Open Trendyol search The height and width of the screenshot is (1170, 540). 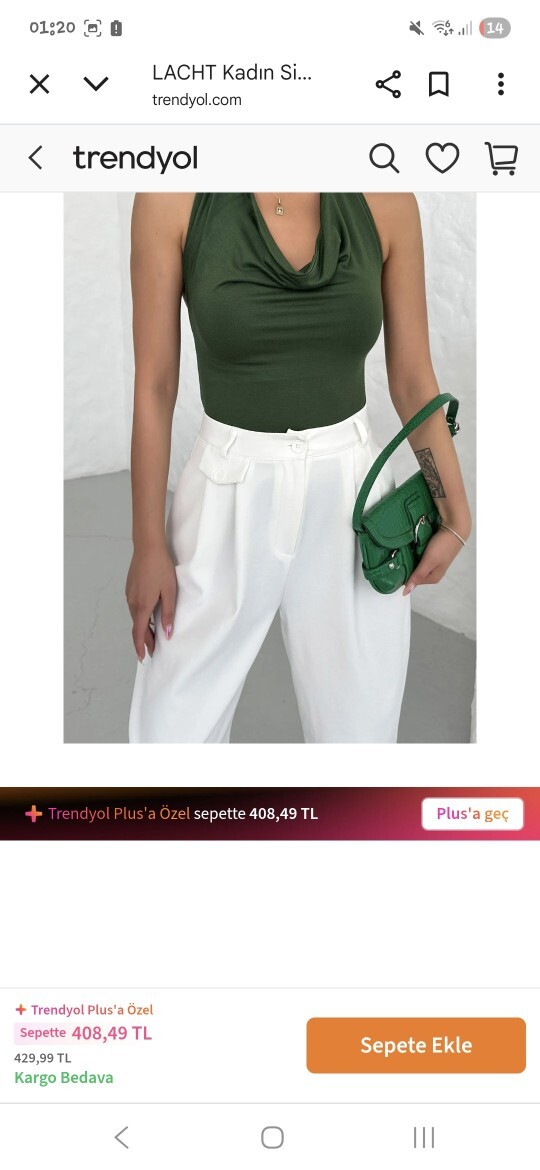pos(384,158)
